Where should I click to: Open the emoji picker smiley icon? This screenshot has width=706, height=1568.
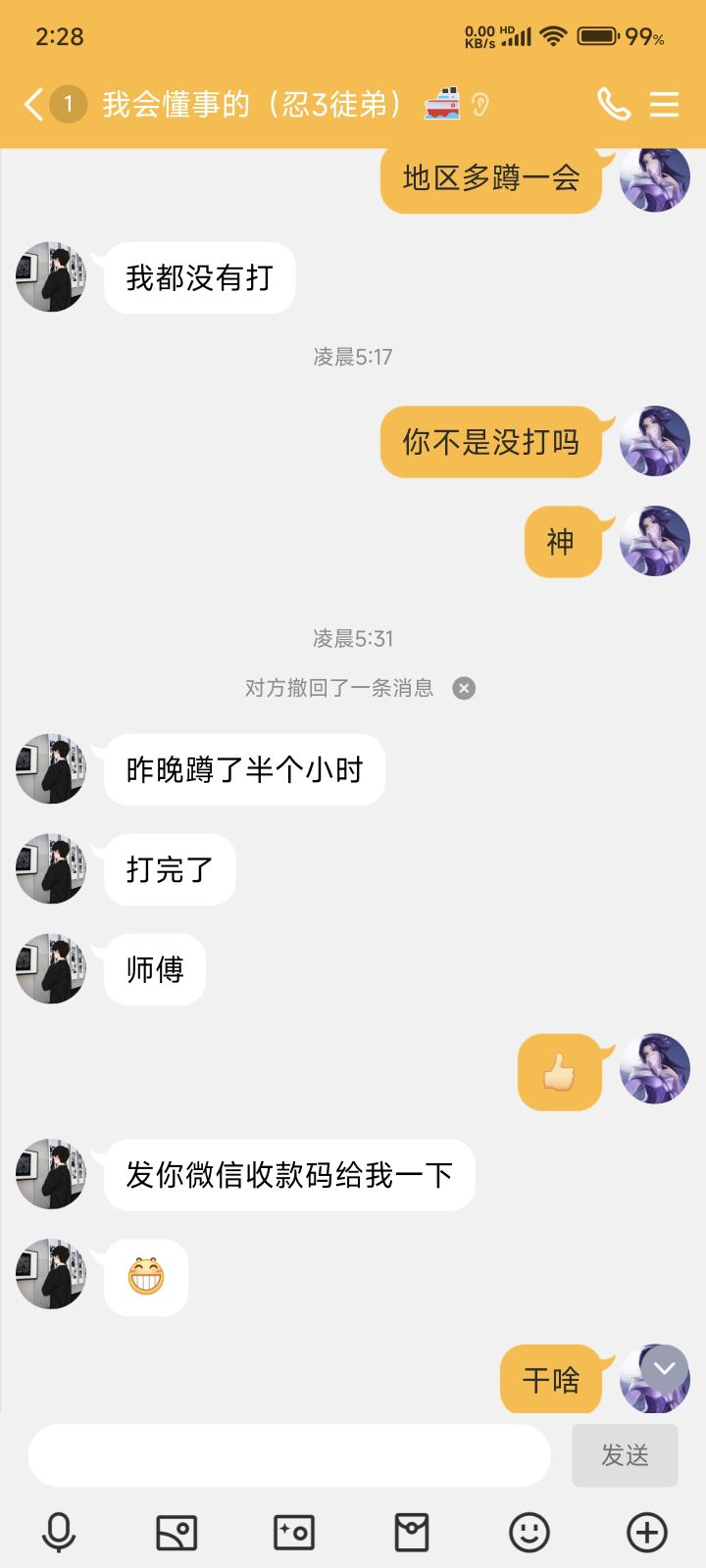(529, 1531)
